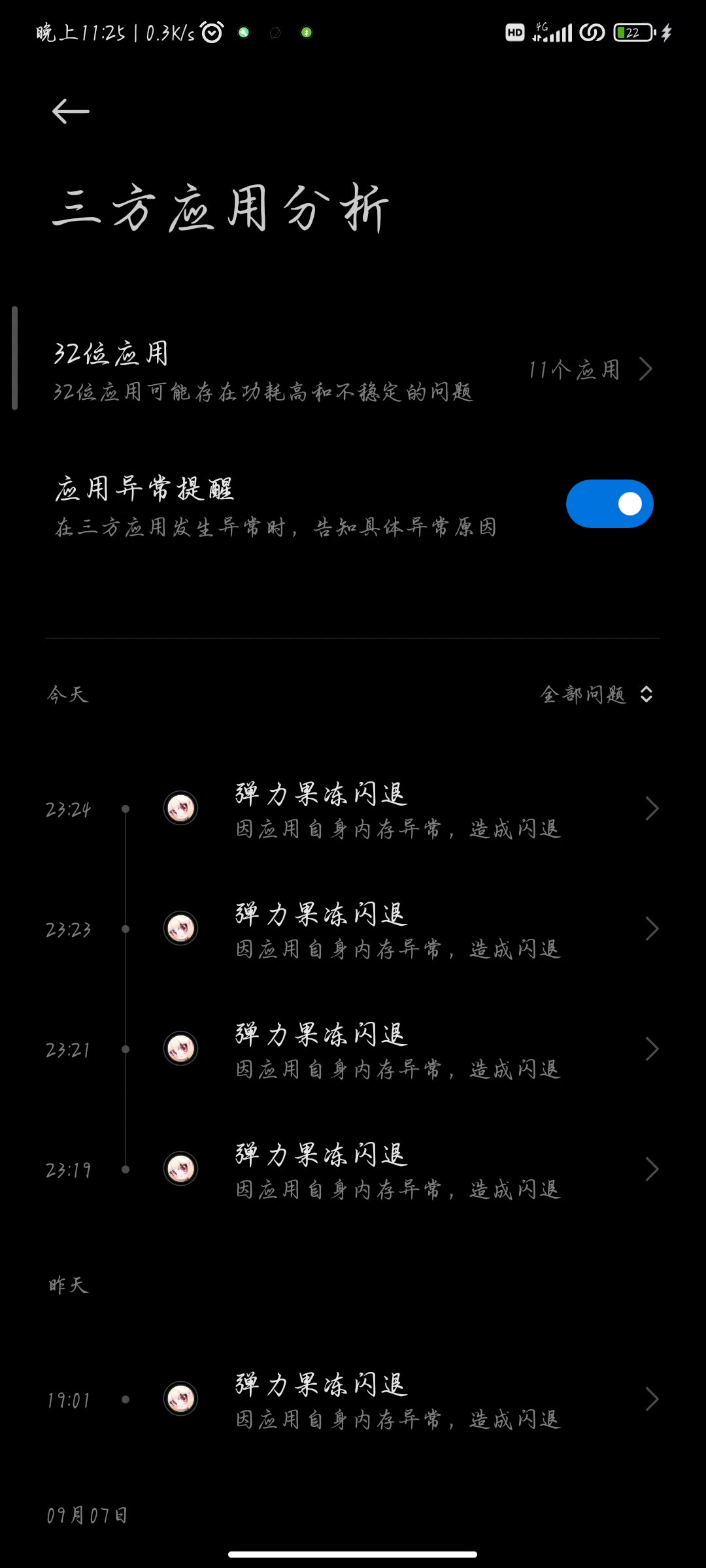View the 23:21 弹力果冻闪退 crash details
This screenshot has height=1568, width=706.
coord(353,1049)
